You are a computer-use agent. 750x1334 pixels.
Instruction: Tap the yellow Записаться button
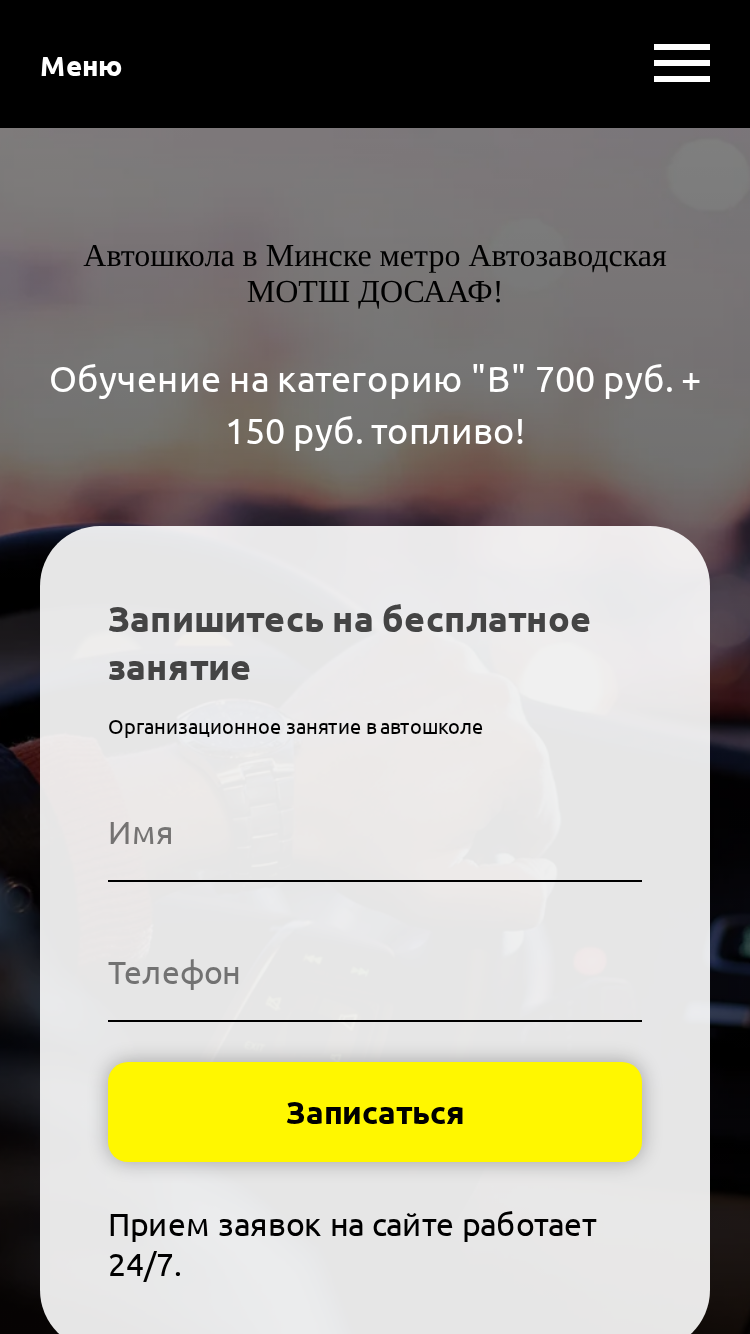tap(375, 1112)
